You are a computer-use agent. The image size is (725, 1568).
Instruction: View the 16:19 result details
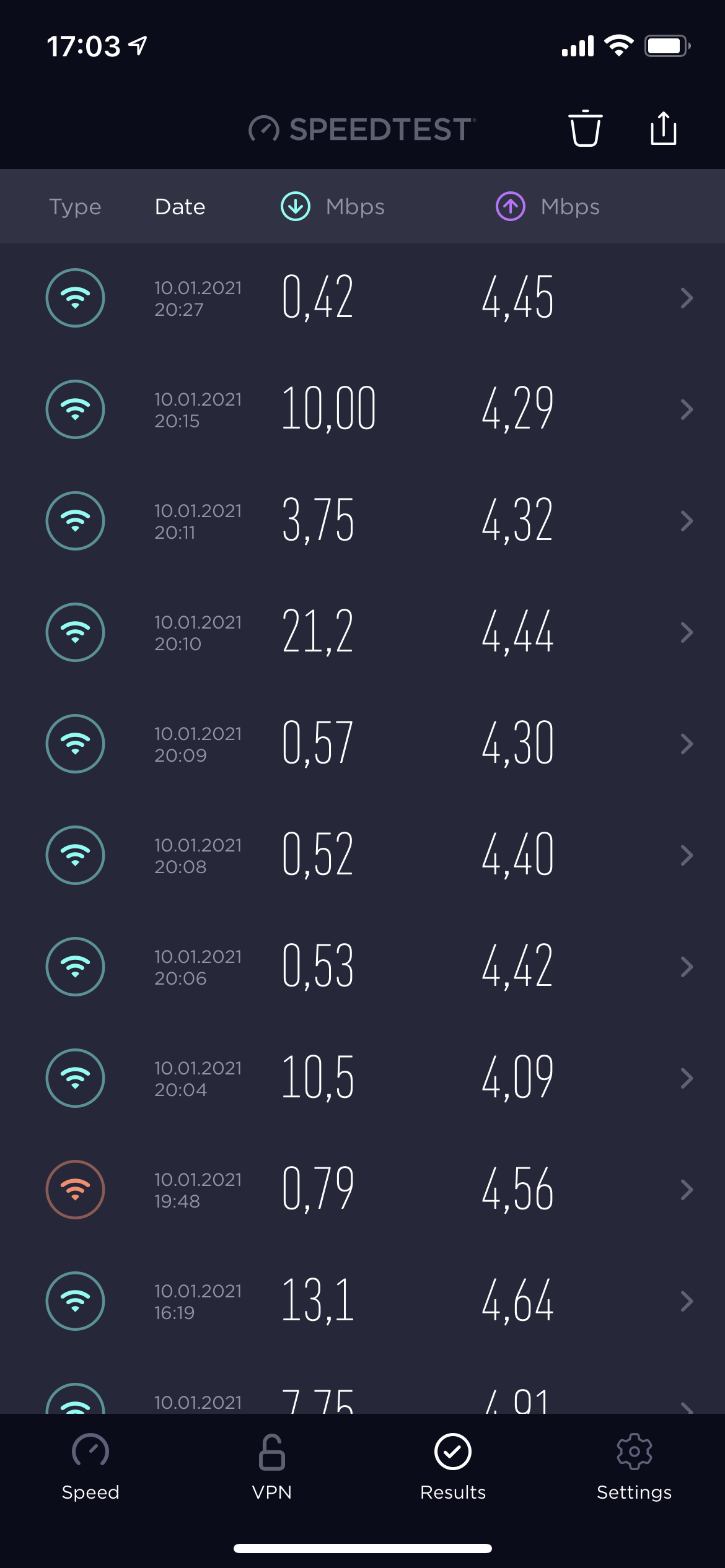362,1301
